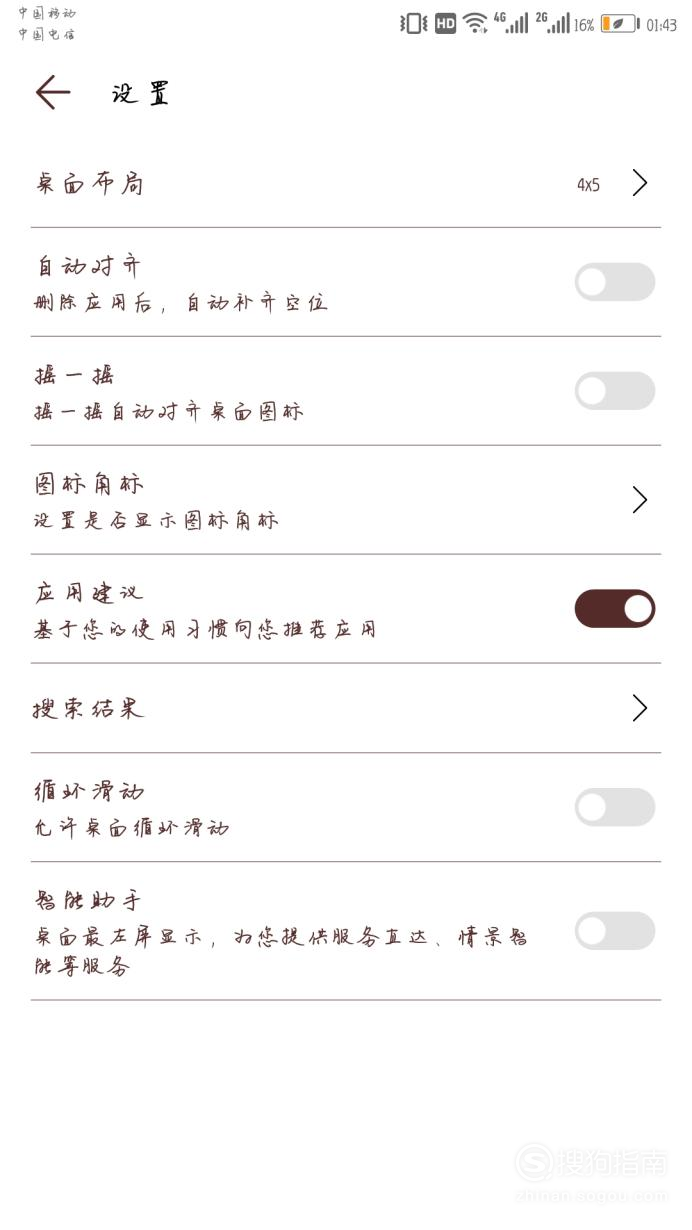
Task: Turn on the 摇一摇 switch
Action: [x=614, y=391]
